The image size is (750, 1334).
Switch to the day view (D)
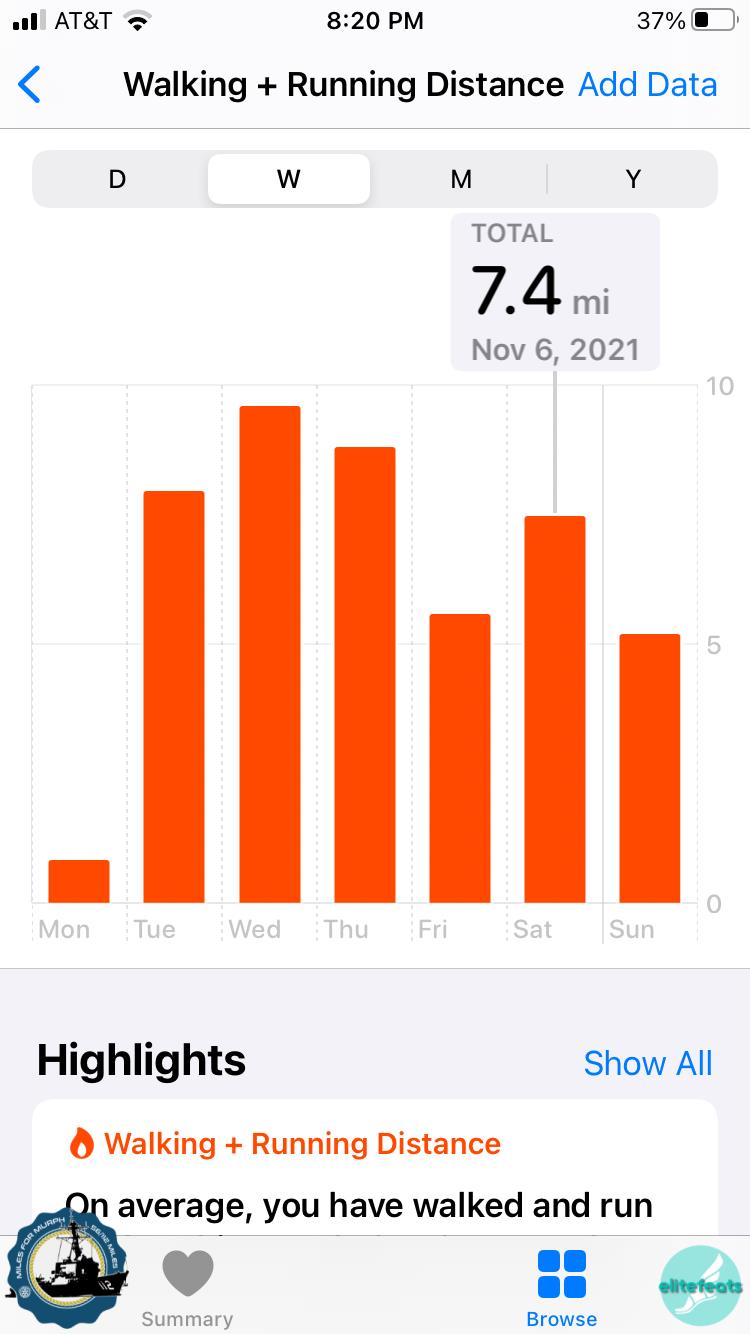(118, 179)
